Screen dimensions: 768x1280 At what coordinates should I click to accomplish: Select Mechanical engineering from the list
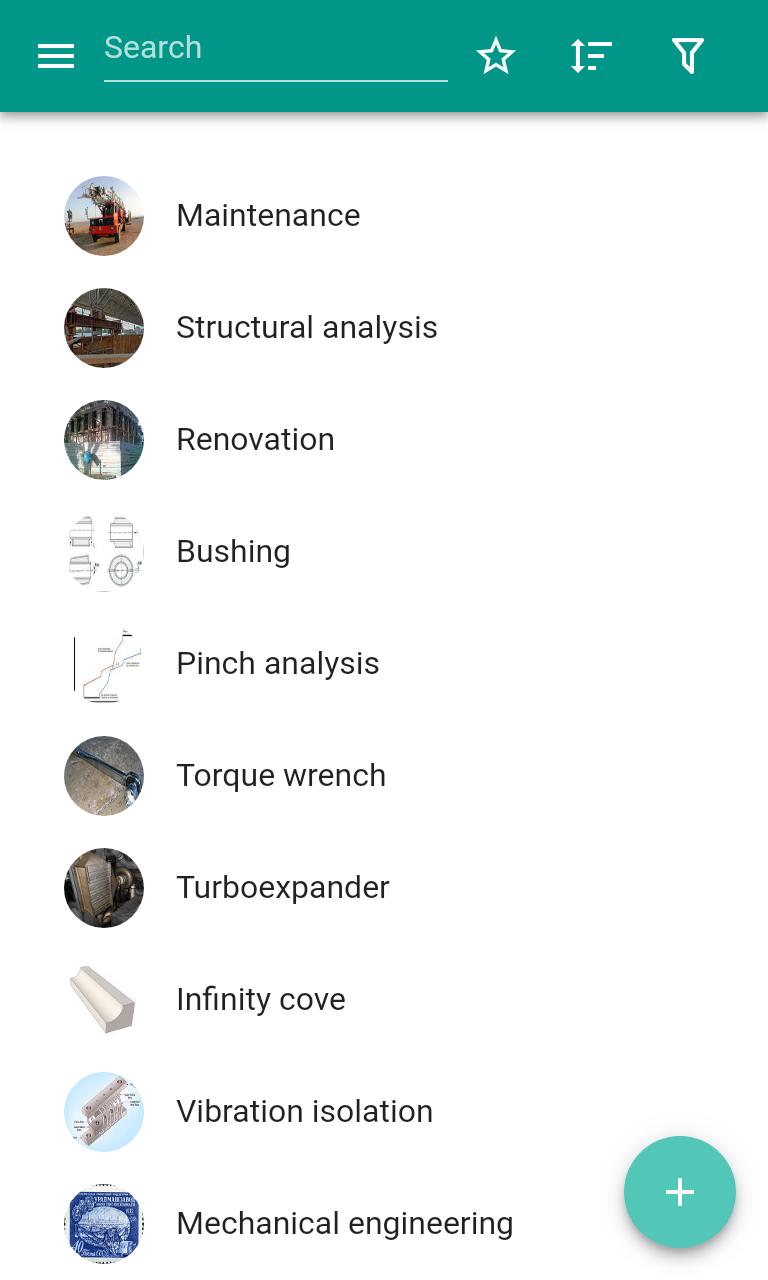(x=344, y=1224)
